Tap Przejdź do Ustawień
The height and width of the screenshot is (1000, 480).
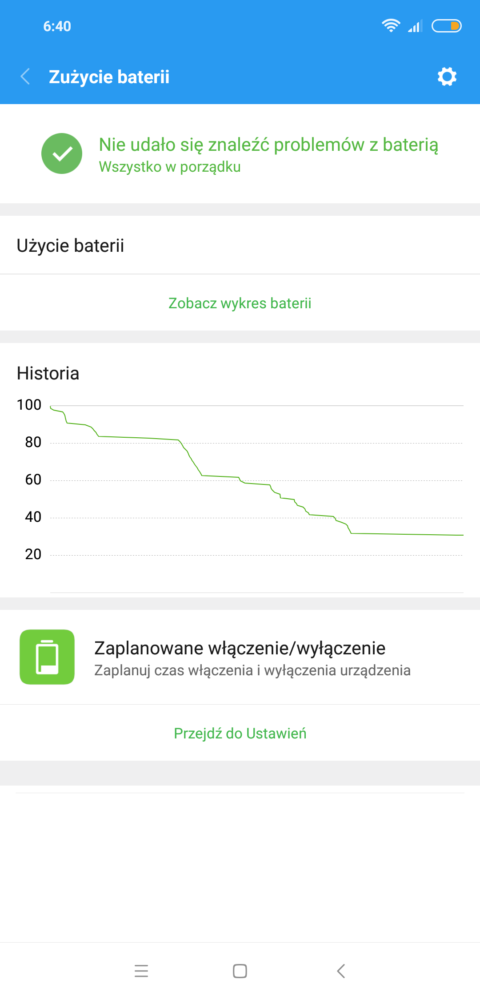point(240,733)
